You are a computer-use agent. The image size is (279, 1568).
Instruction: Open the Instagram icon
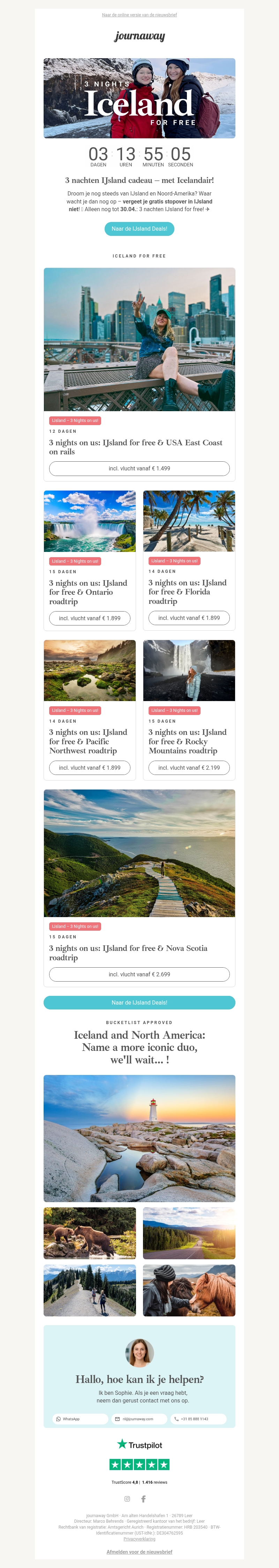coord(127,1499)
